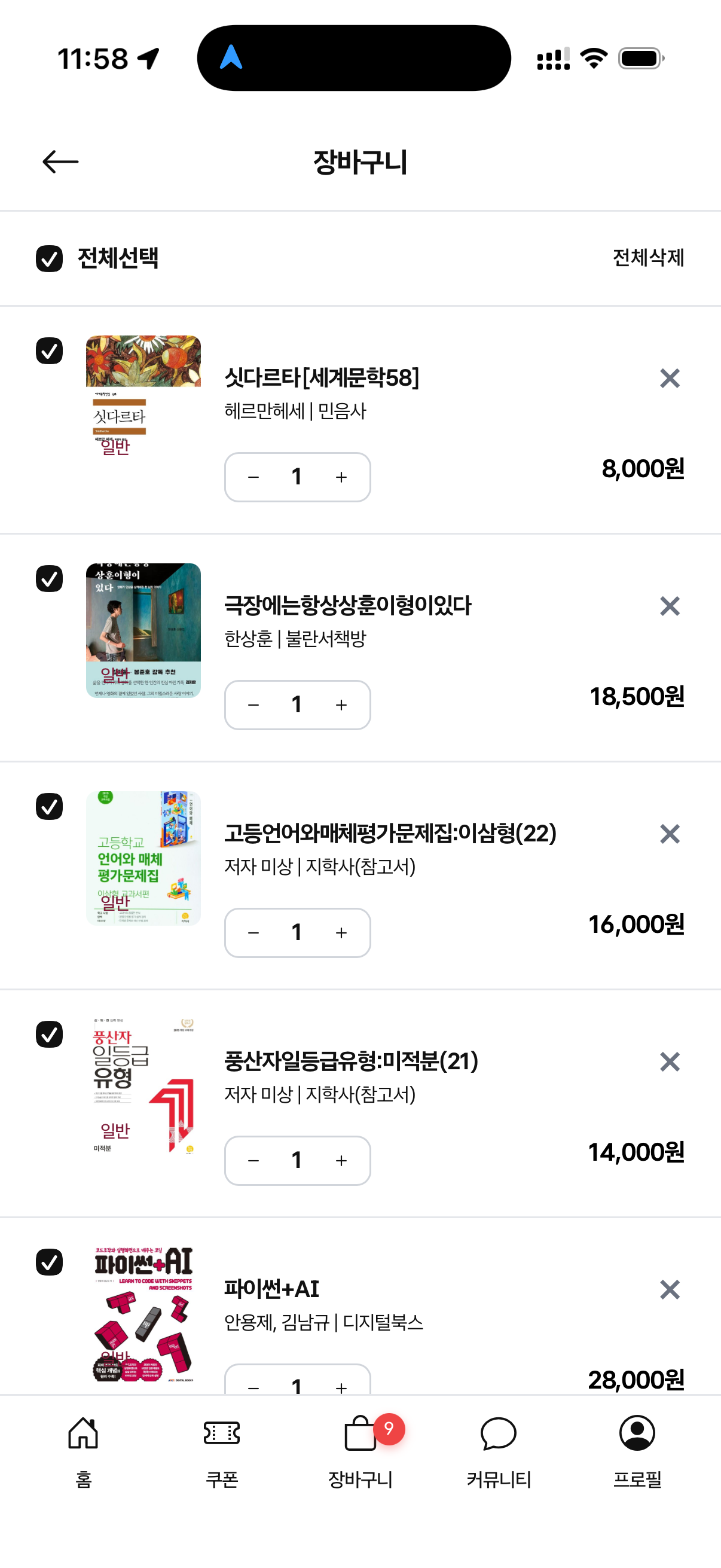
Task: Increase quantity of 고등언어와매체평가문제집
Action: pos(341,932)
